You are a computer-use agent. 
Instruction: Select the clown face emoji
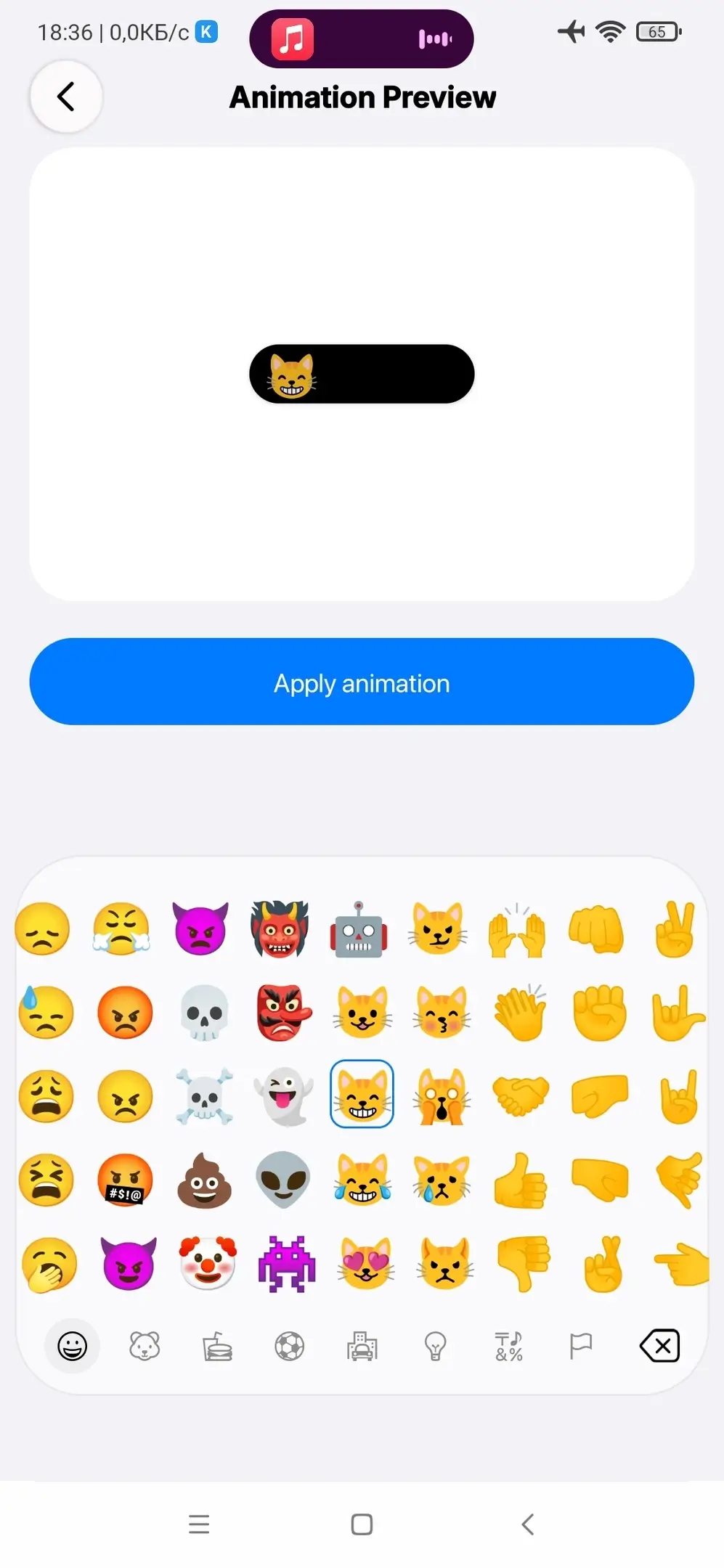click(x=208, y=1263)
